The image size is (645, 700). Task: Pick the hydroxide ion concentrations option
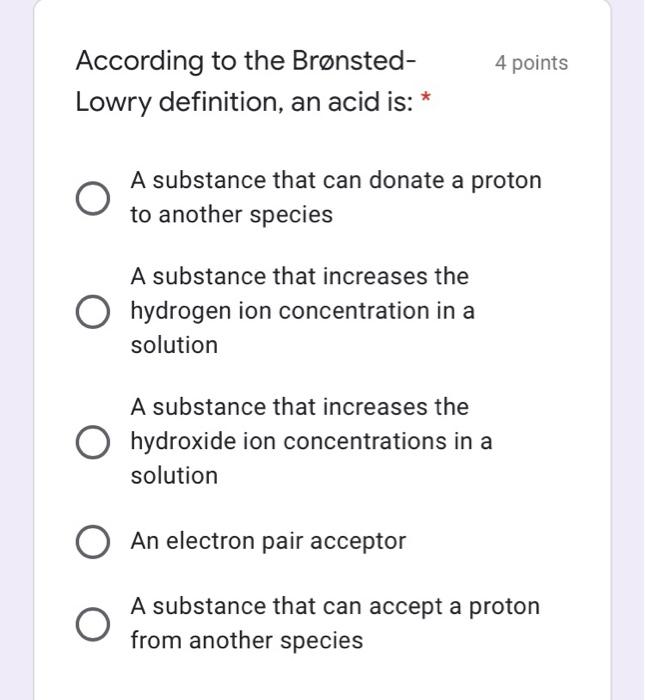(92, 442)
